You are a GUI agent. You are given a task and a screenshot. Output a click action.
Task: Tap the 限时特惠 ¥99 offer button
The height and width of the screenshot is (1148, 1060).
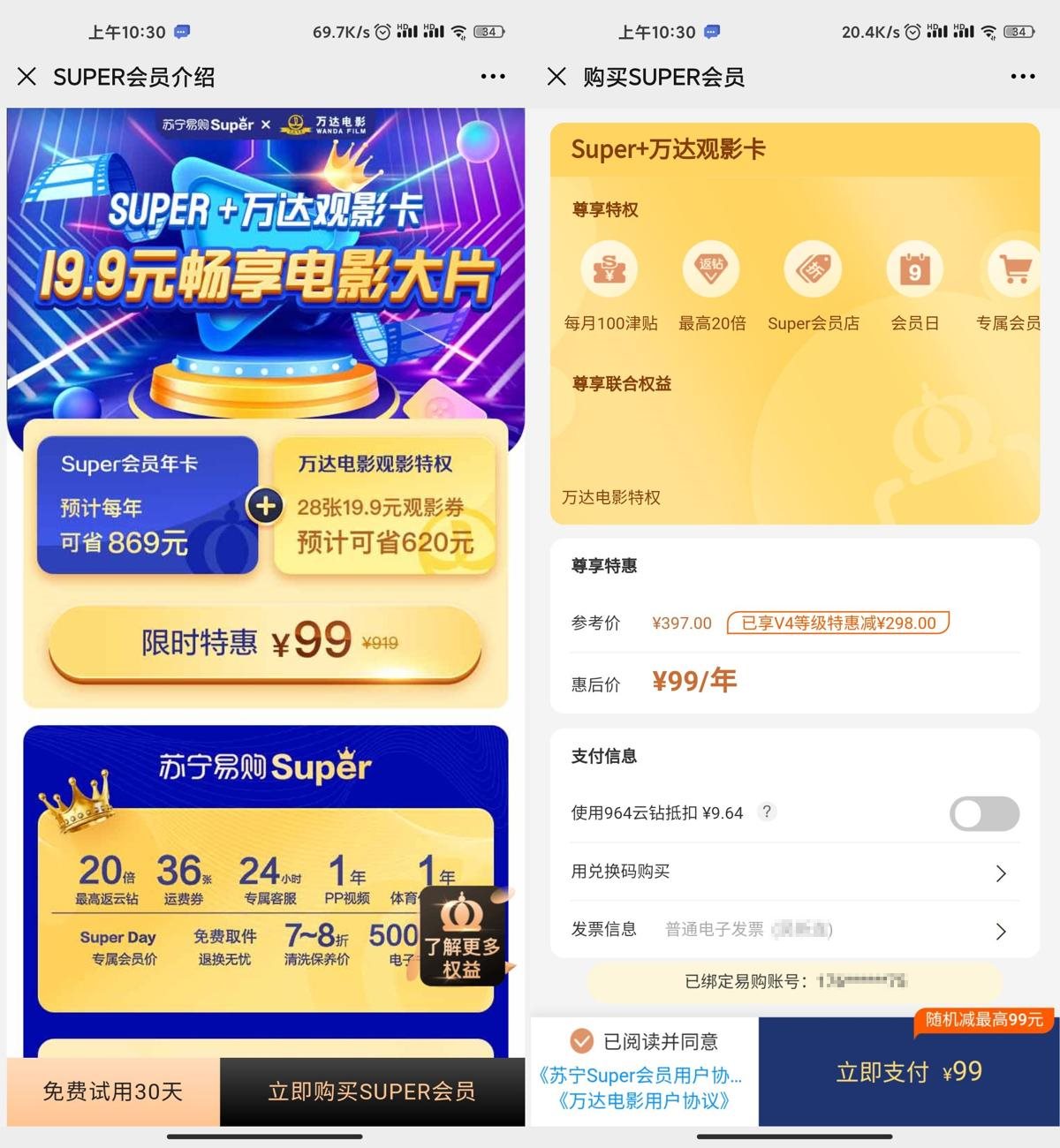click(x=265, y=642)
